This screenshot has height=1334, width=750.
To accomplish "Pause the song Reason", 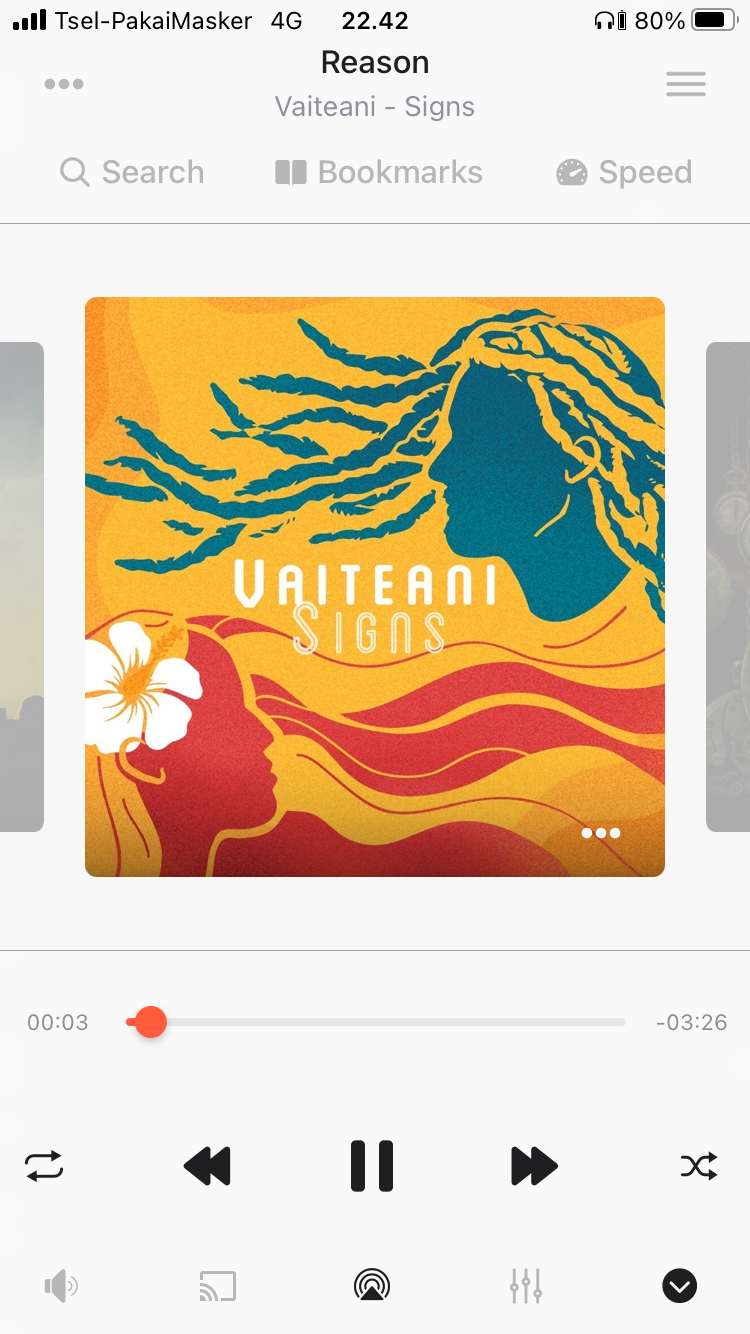I will [372, 1166].
